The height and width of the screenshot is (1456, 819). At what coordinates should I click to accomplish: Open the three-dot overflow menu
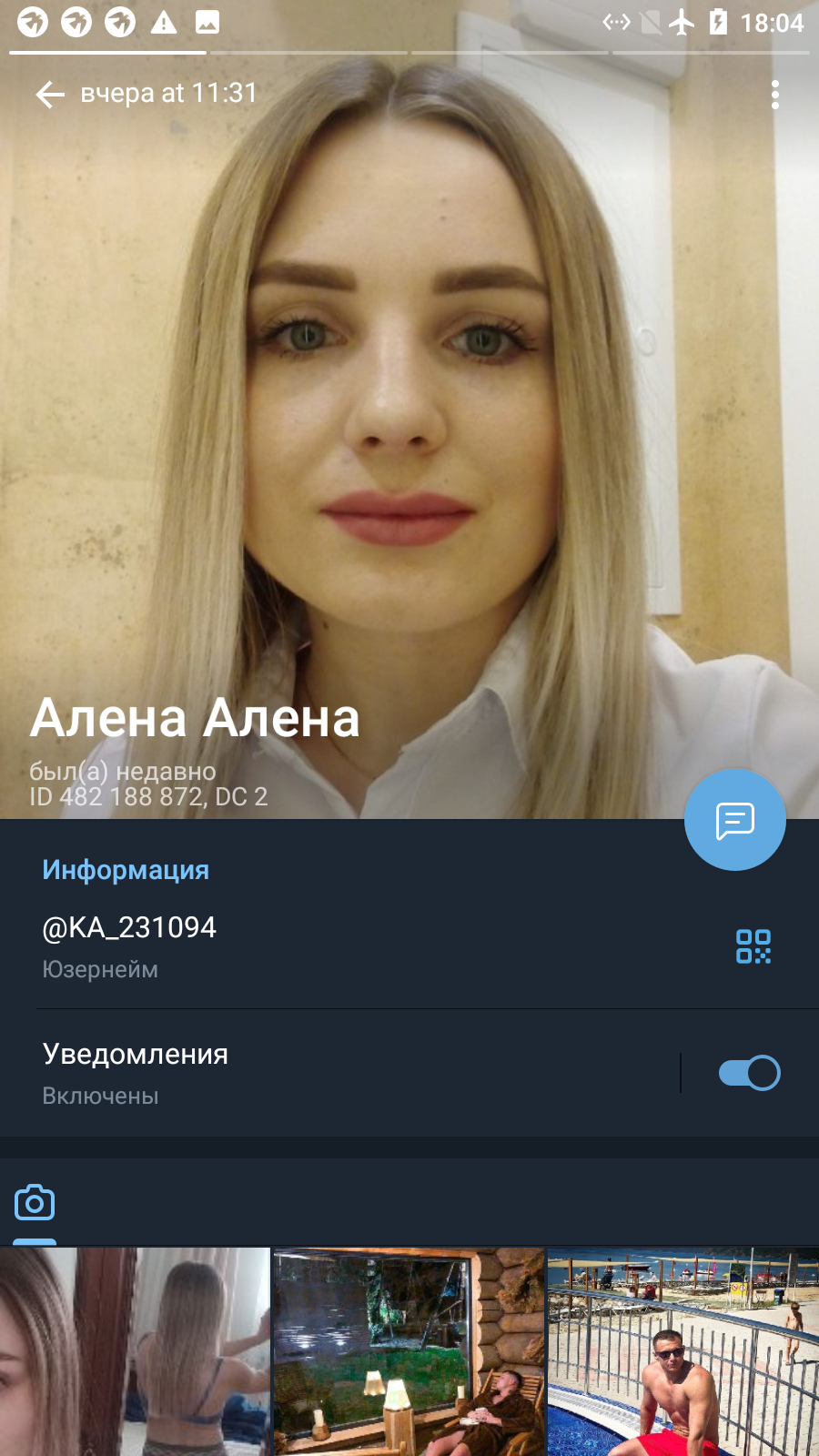click(775, 95)
